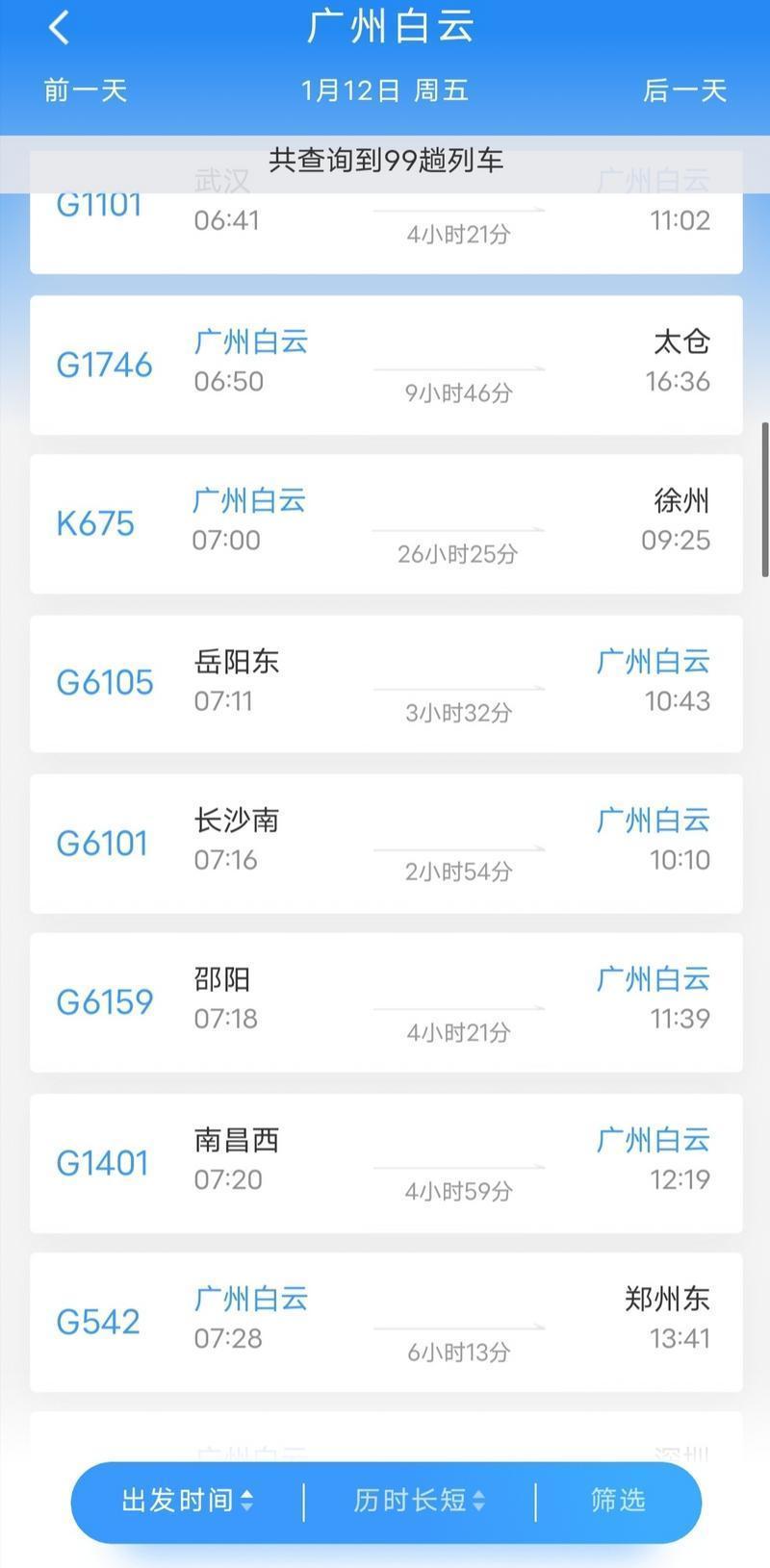The height and width of the screenshot is (1568, 770).
Task: Select train G6101 from 长沙南
Action: [385, 843]
